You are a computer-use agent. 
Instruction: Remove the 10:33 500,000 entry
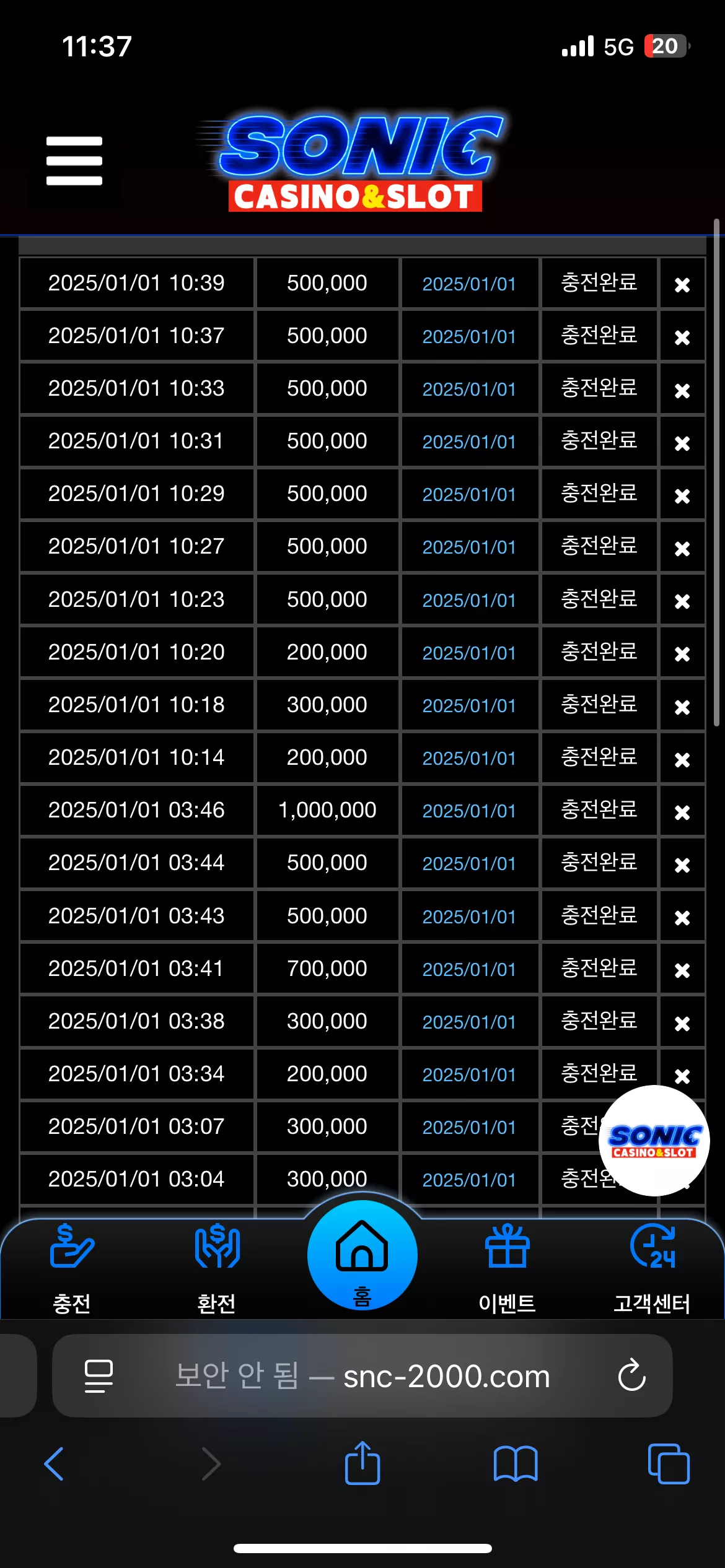pyautogui.click(x=682, y=391)
